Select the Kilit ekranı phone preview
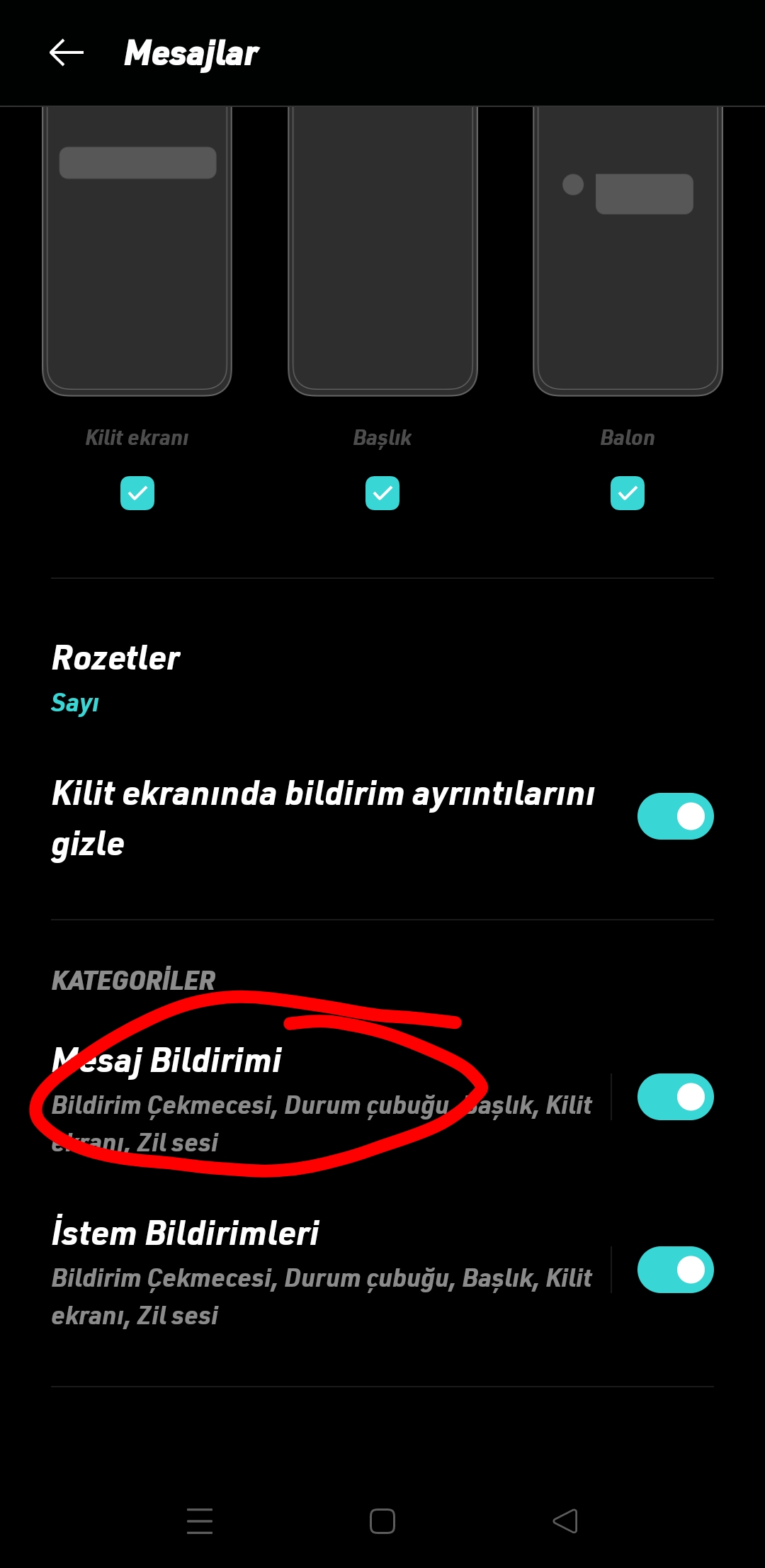This screenshot has height=1568, width=765. 137,251
